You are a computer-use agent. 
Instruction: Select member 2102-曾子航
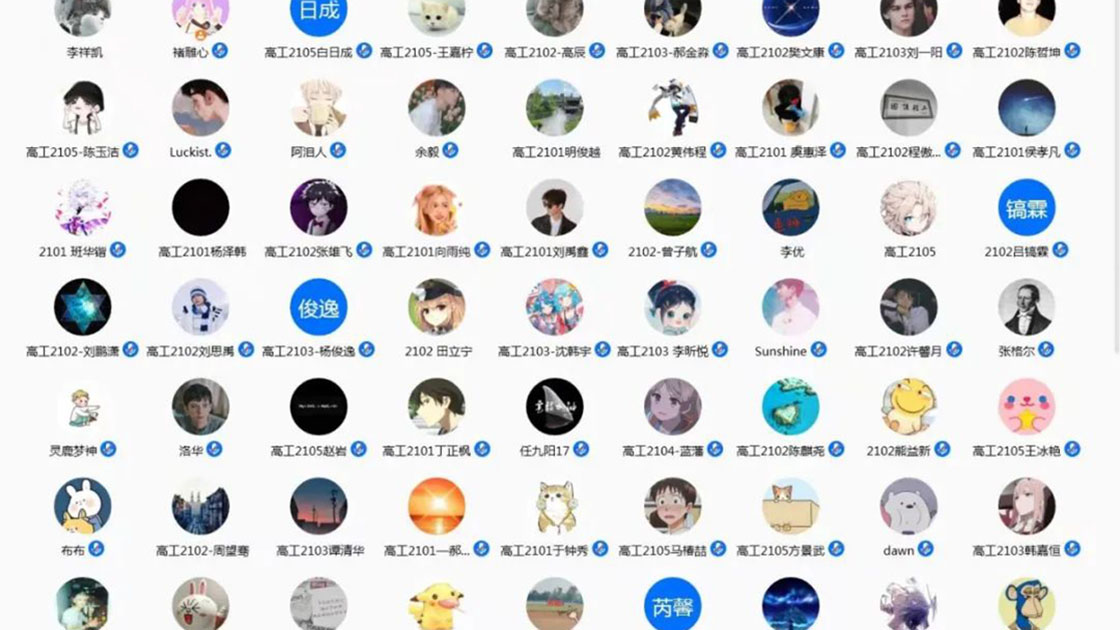click(x=672, y=208)
